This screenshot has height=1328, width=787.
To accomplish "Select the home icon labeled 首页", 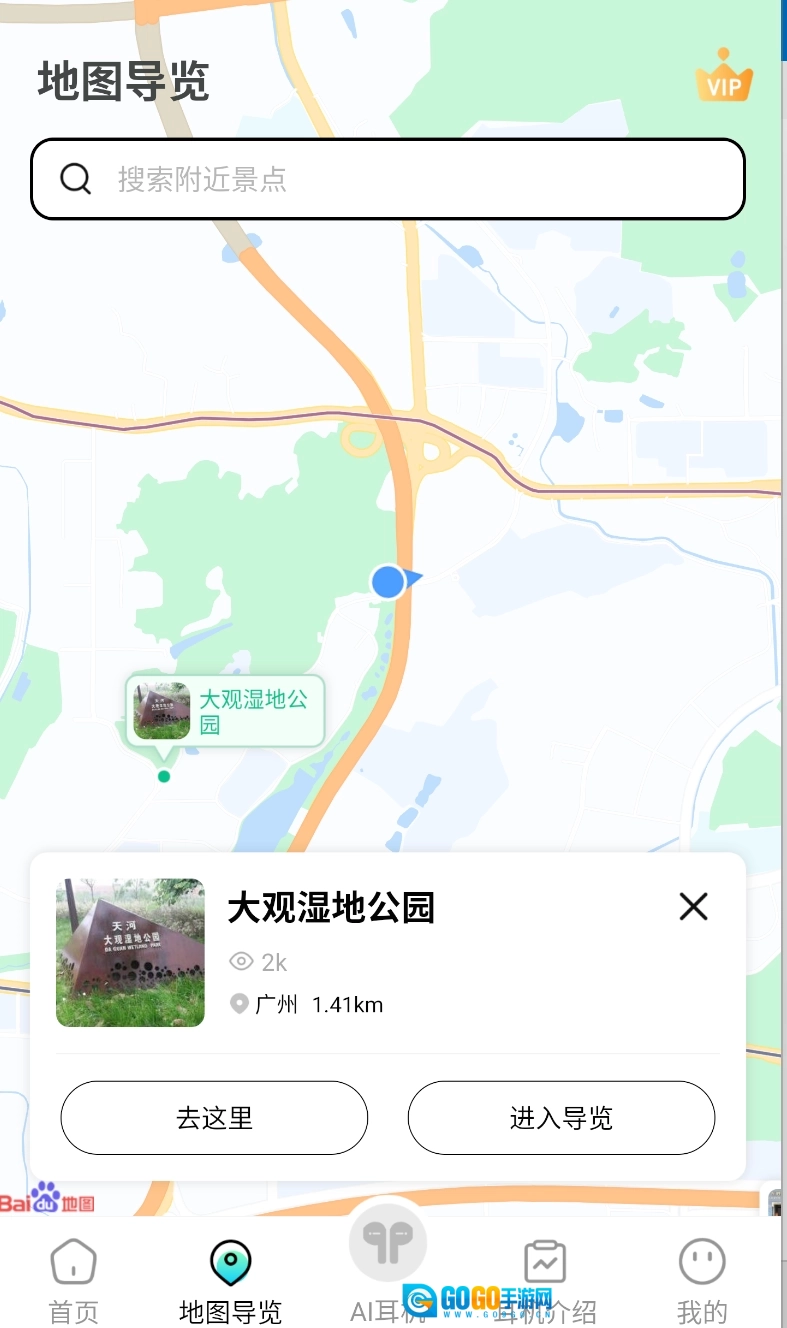I will [x=72, y=1262].
